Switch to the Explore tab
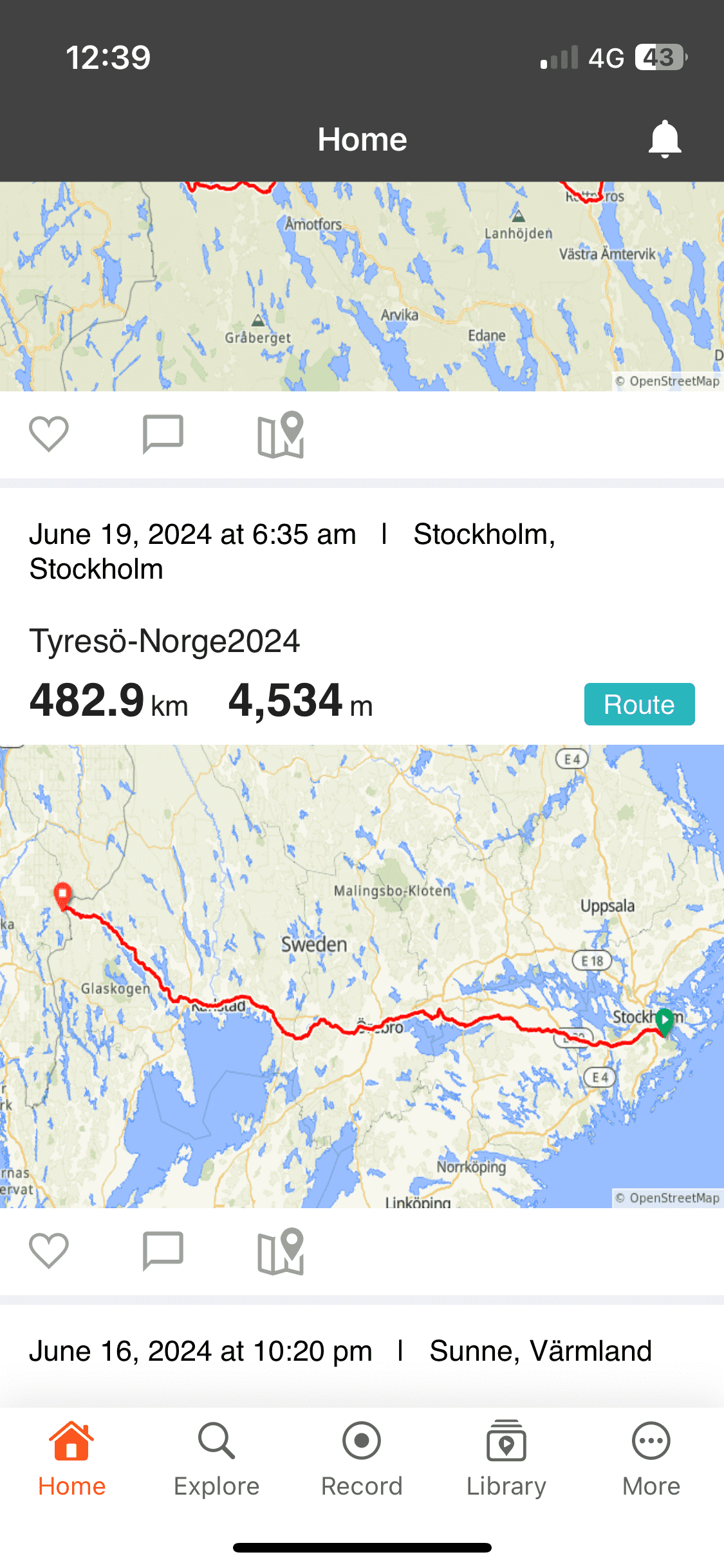Screen dimensions: 724x1568 216,1459
